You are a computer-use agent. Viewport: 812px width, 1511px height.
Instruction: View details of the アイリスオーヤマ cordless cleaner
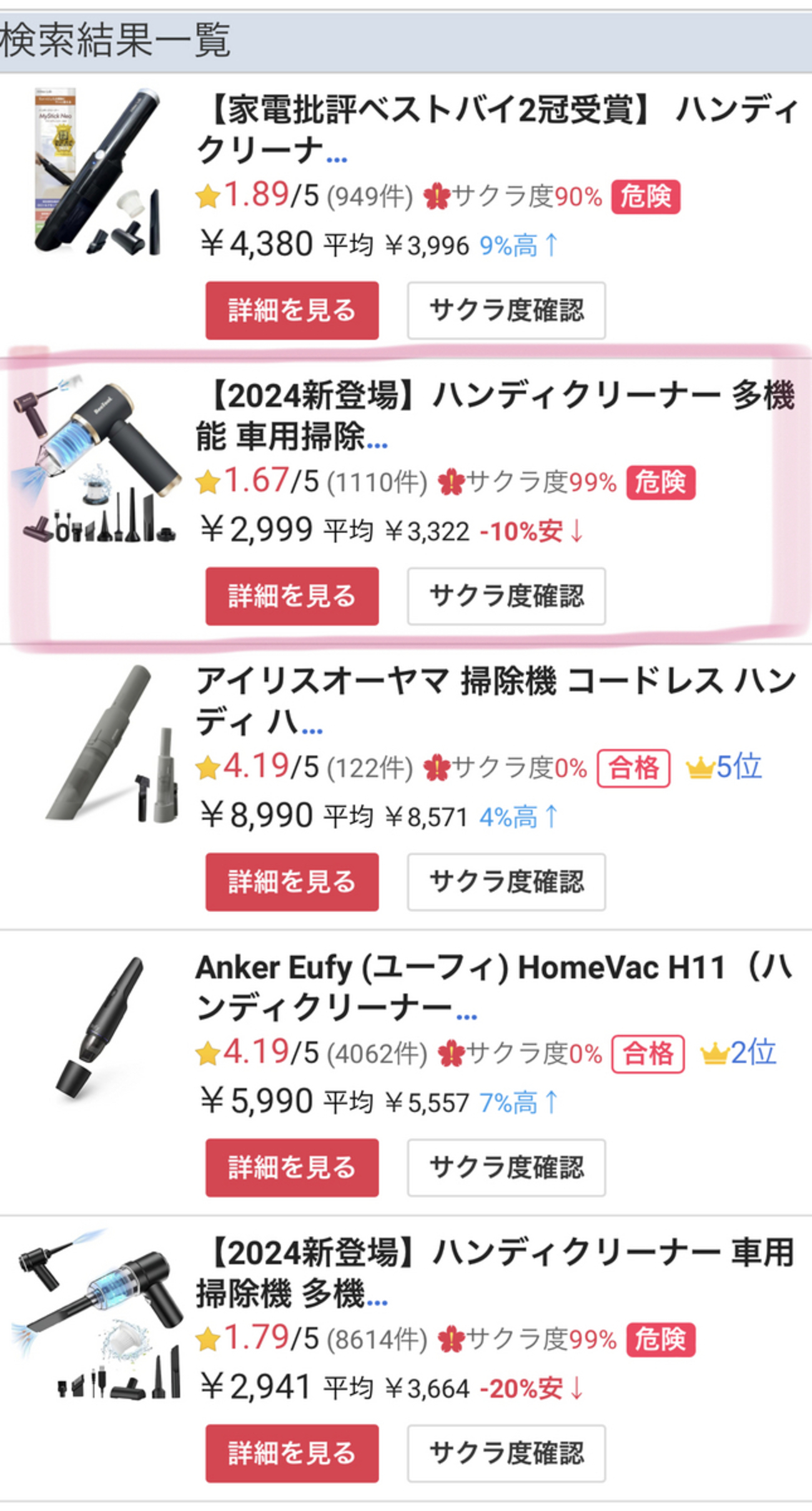292,881
